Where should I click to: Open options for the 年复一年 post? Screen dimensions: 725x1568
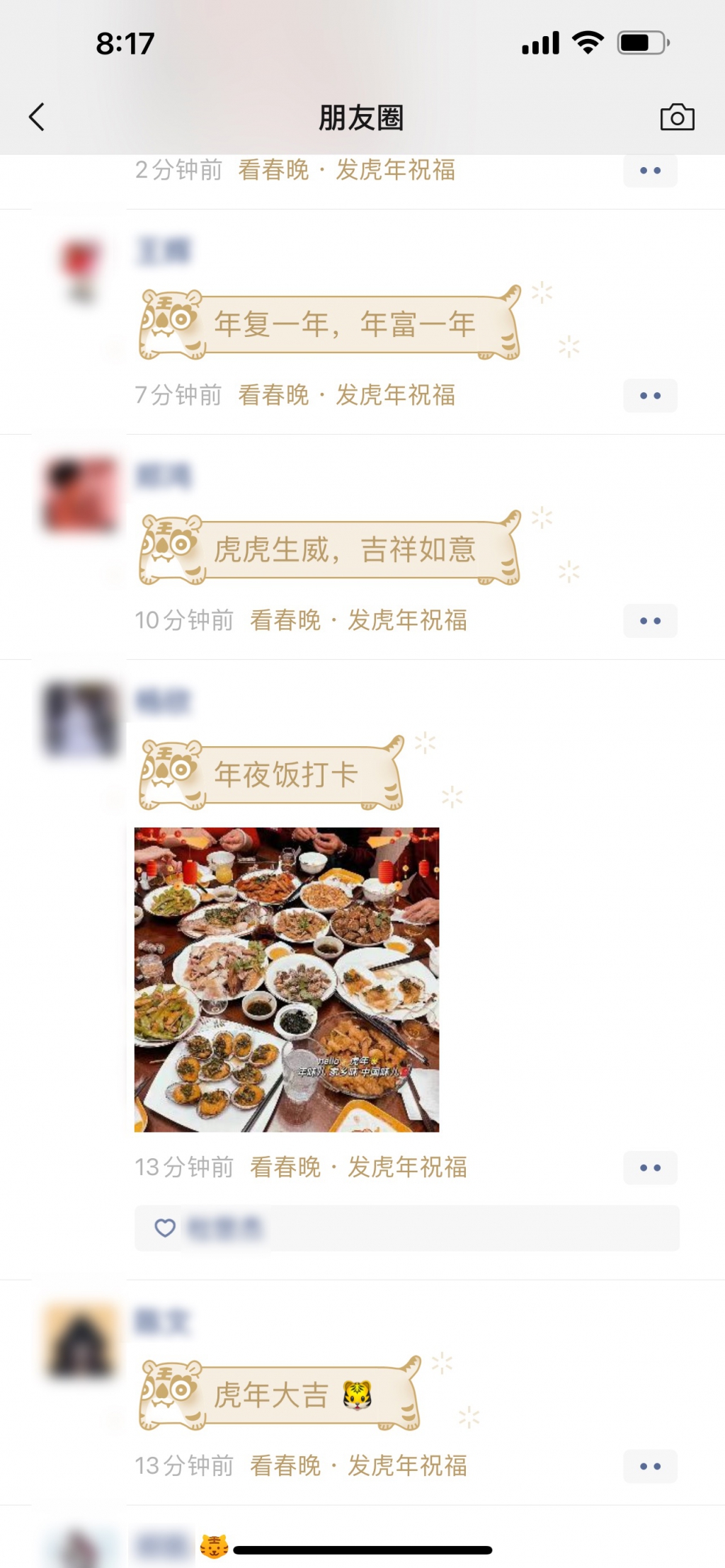point(650,396)
